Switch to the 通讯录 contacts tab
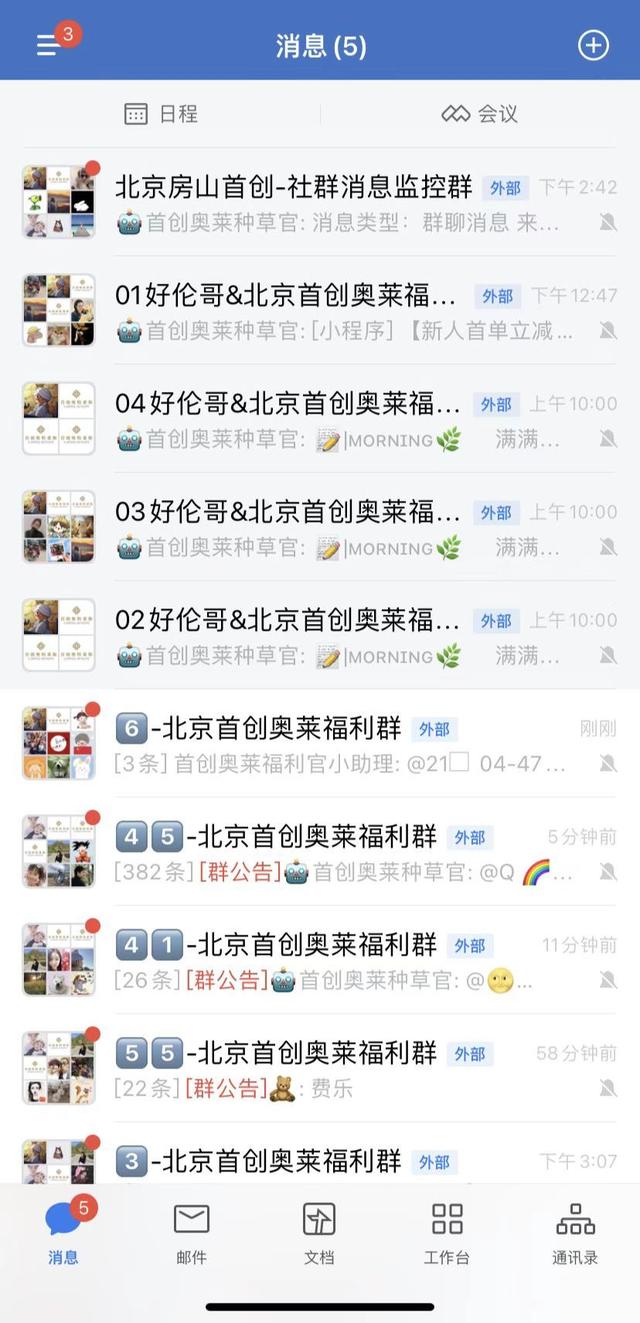This screenshot has height=1323, width=640. click(575, 1234)
